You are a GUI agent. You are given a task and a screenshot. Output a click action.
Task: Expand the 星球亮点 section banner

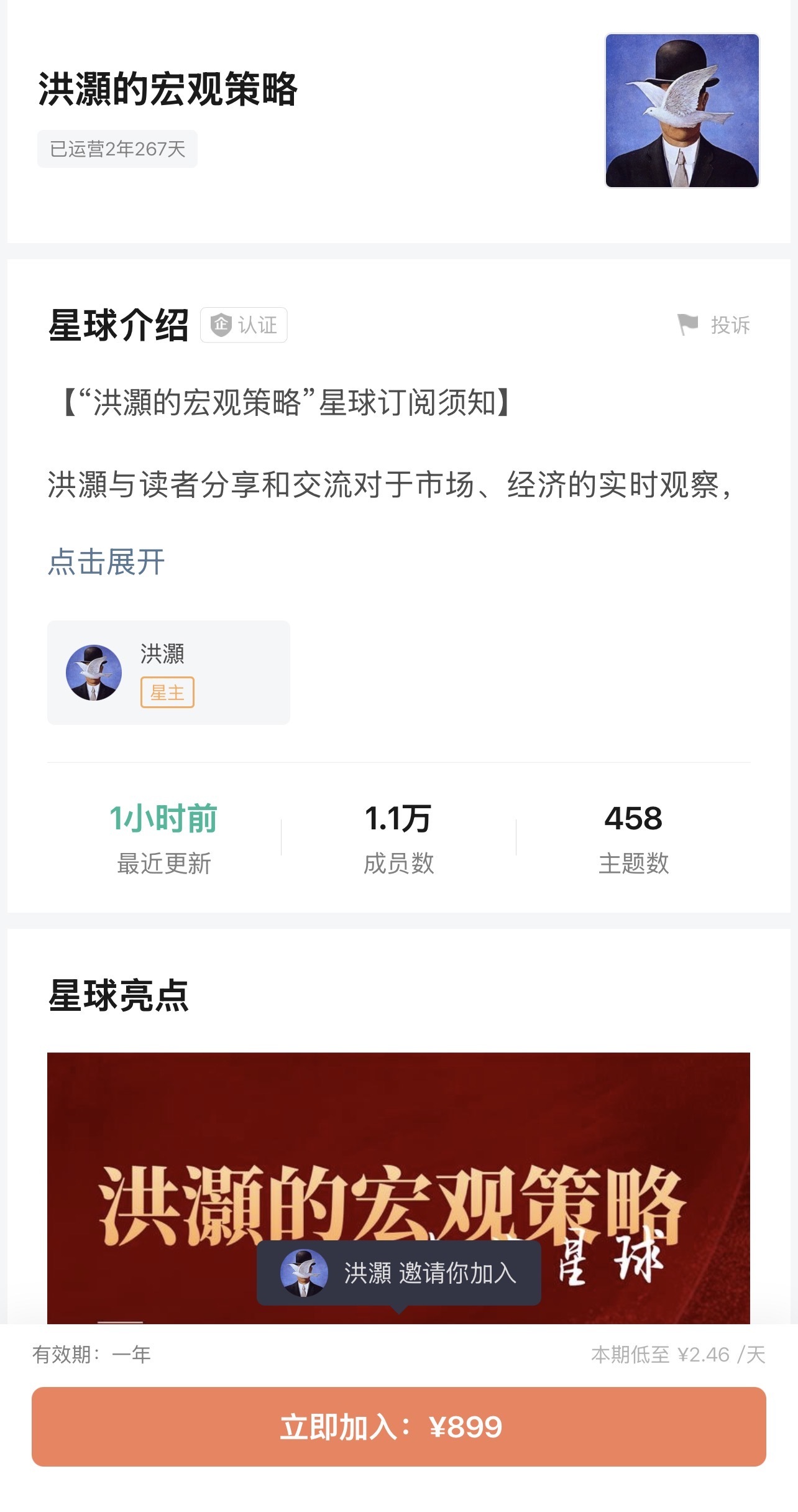pyautogui.click(x=398, y=1181)
